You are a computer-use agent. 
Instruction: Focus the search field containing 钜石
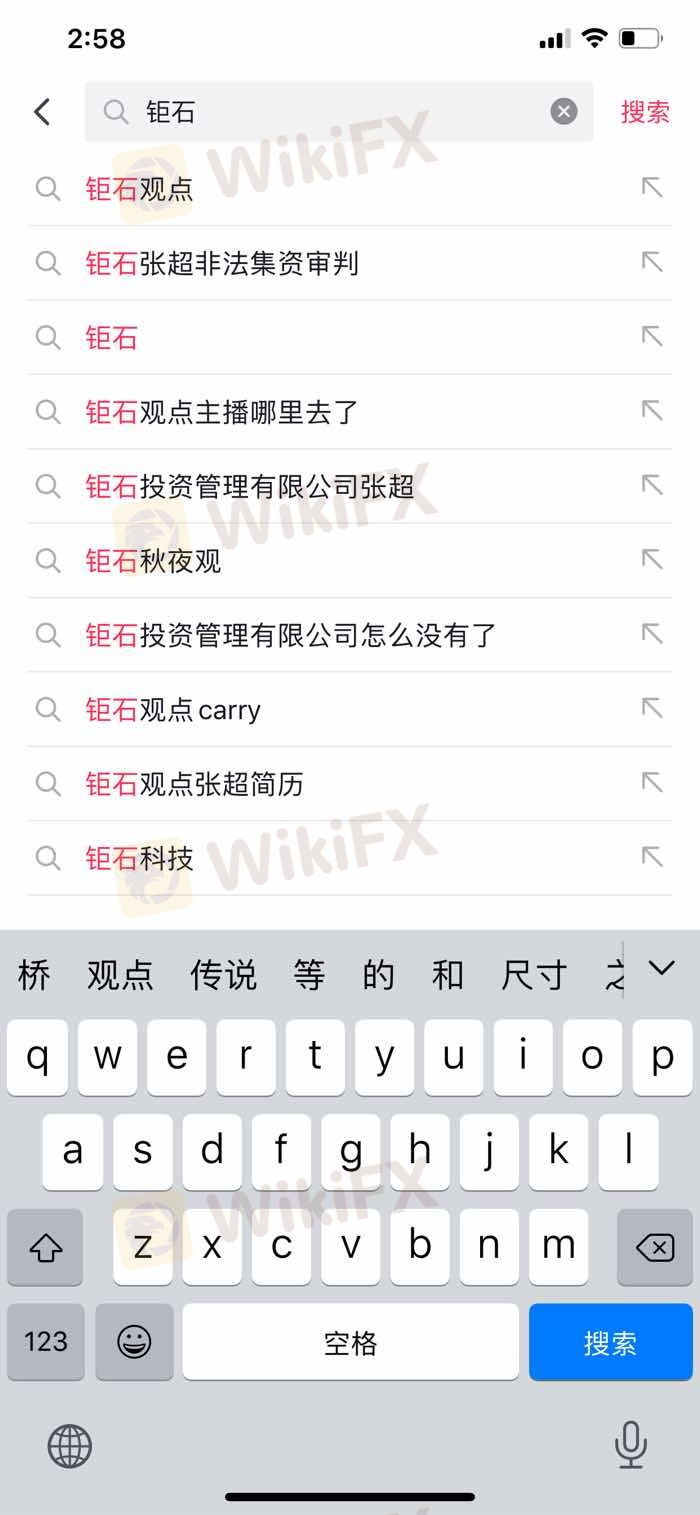(x=339, y=112)
